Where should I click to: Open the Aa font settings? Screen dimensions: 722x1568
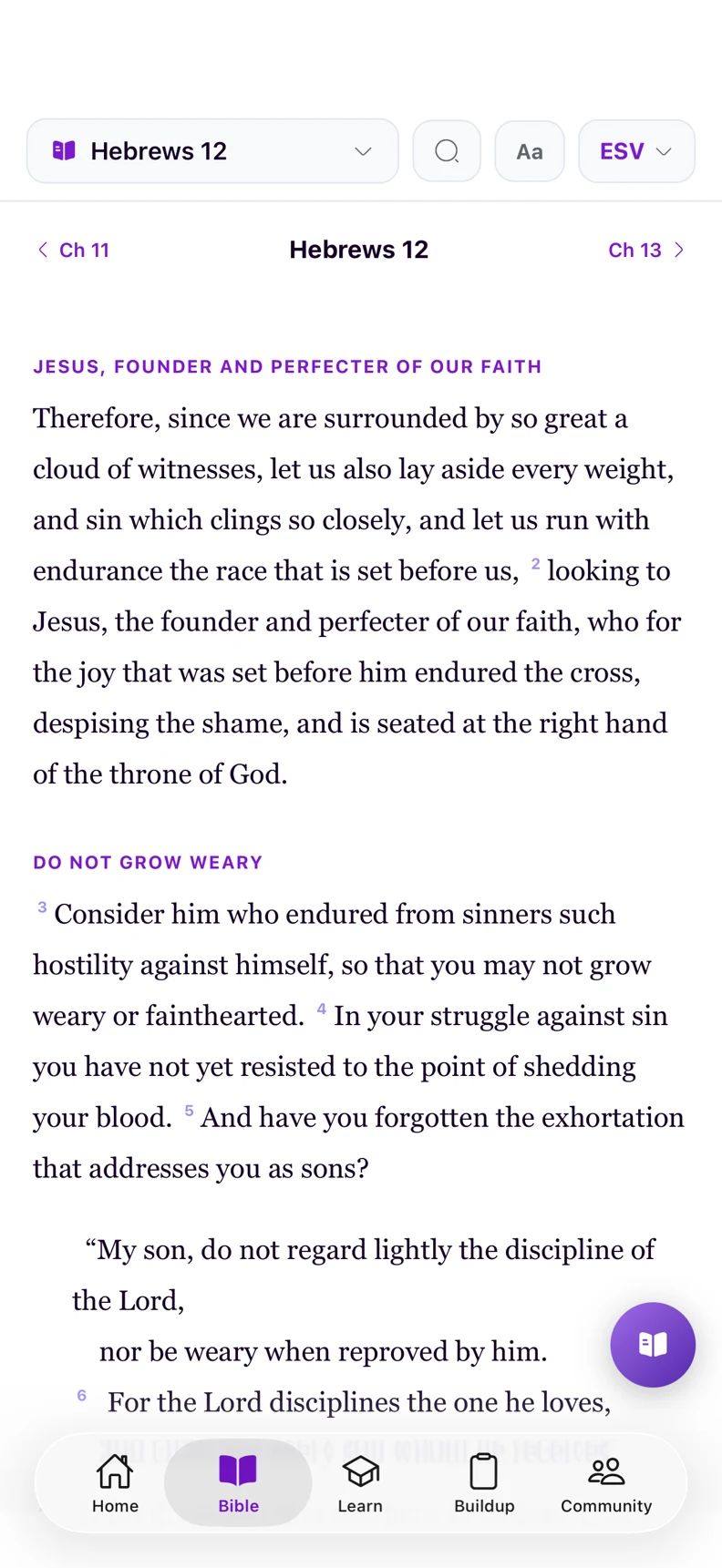(530, 151)
